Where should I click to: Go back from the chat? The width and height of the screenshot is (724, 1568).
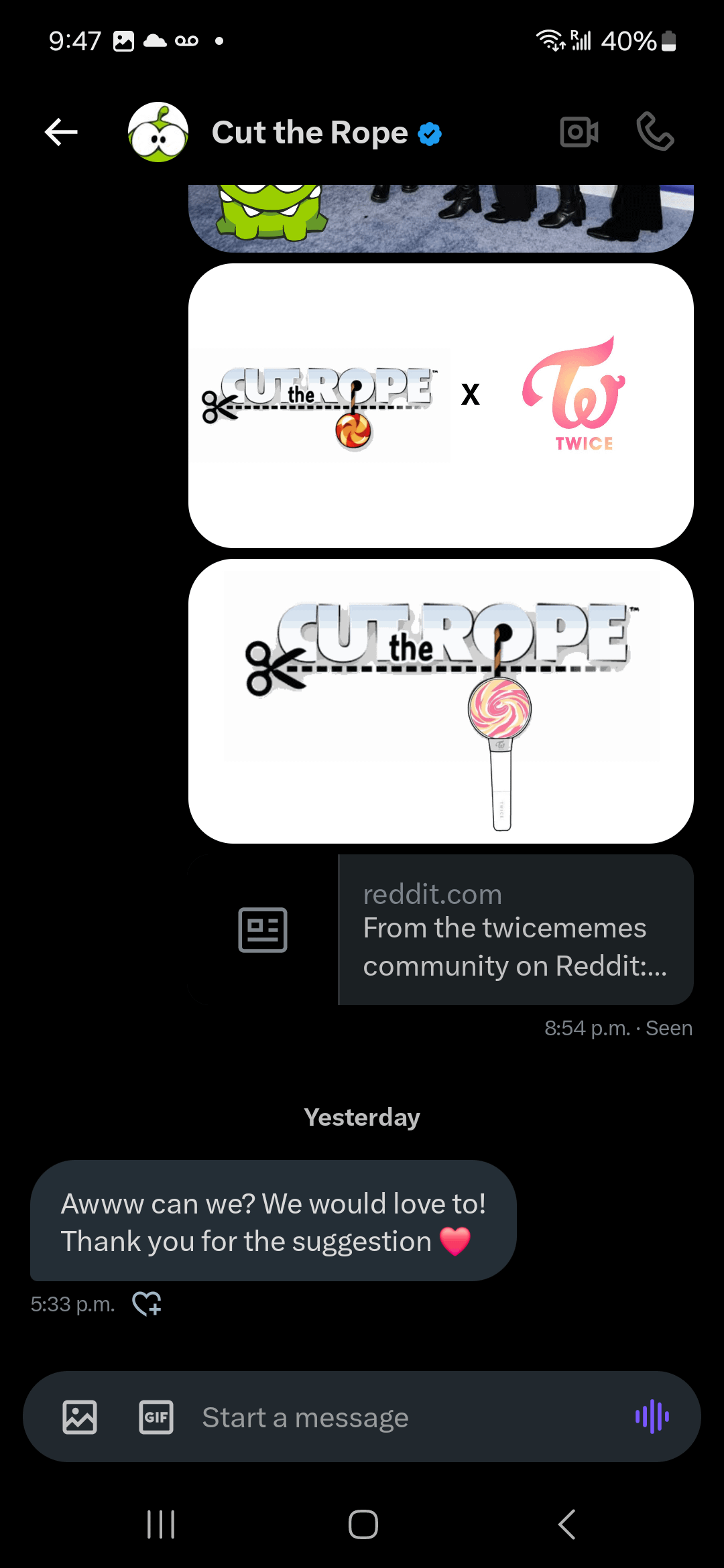(x=61, y=132)
